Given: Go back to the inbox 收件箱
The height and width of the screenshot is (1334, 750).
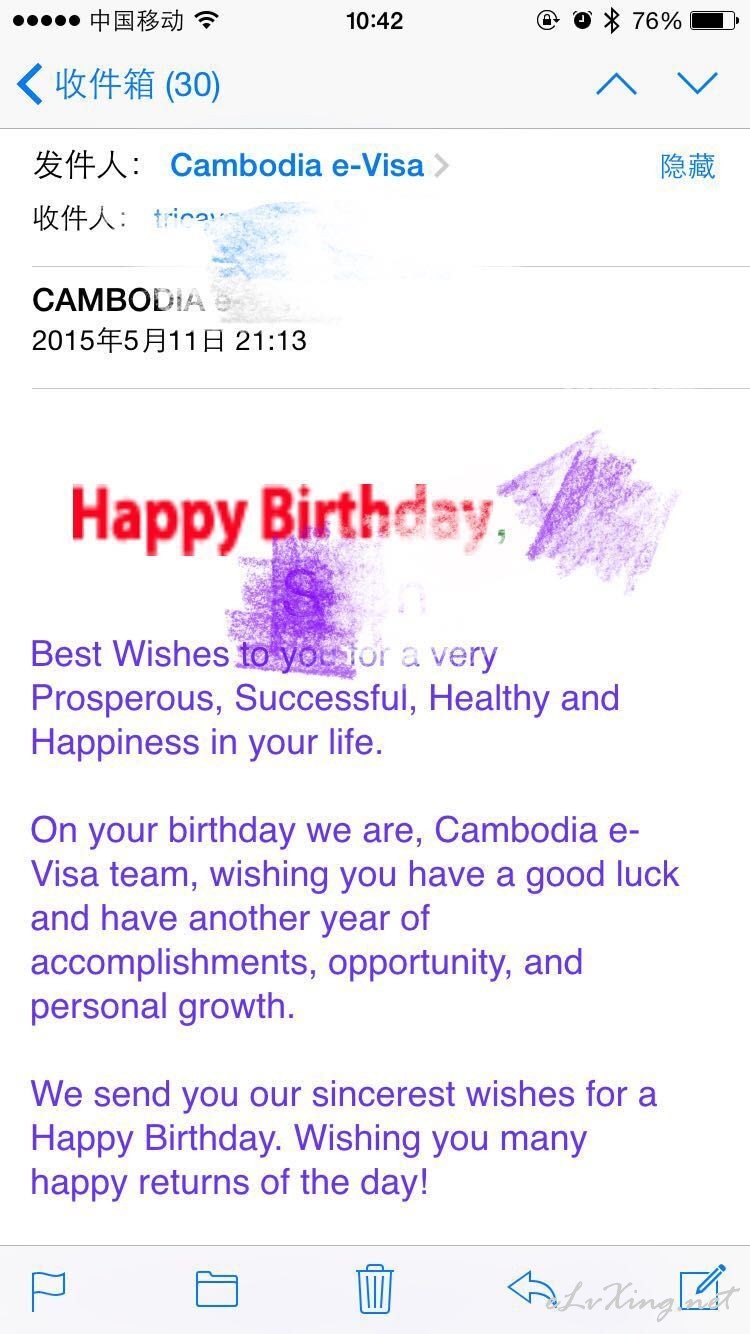Looking at the screenshot, I should [x=119, y=84].
